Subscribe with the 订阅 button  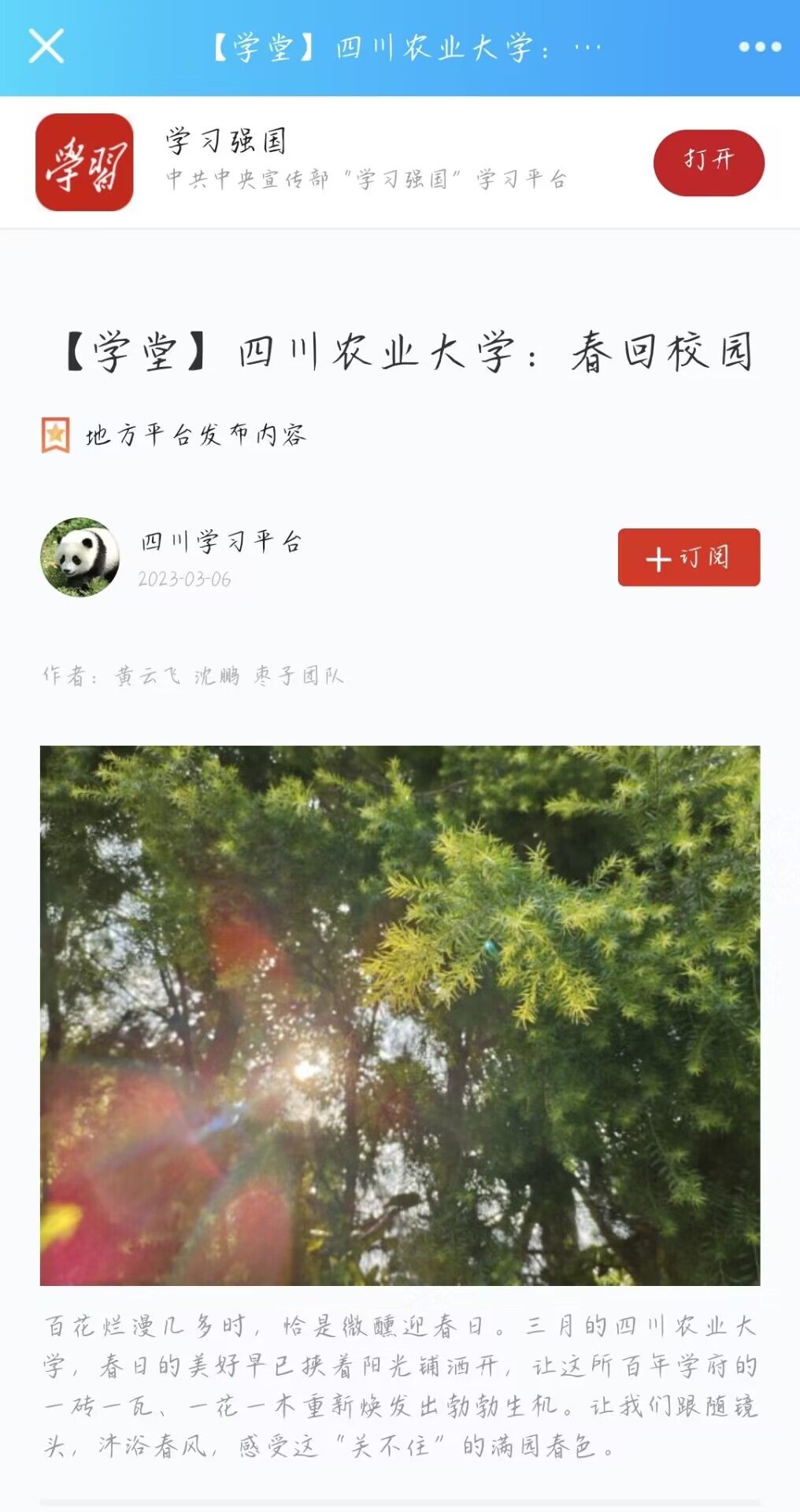[688, 558]
